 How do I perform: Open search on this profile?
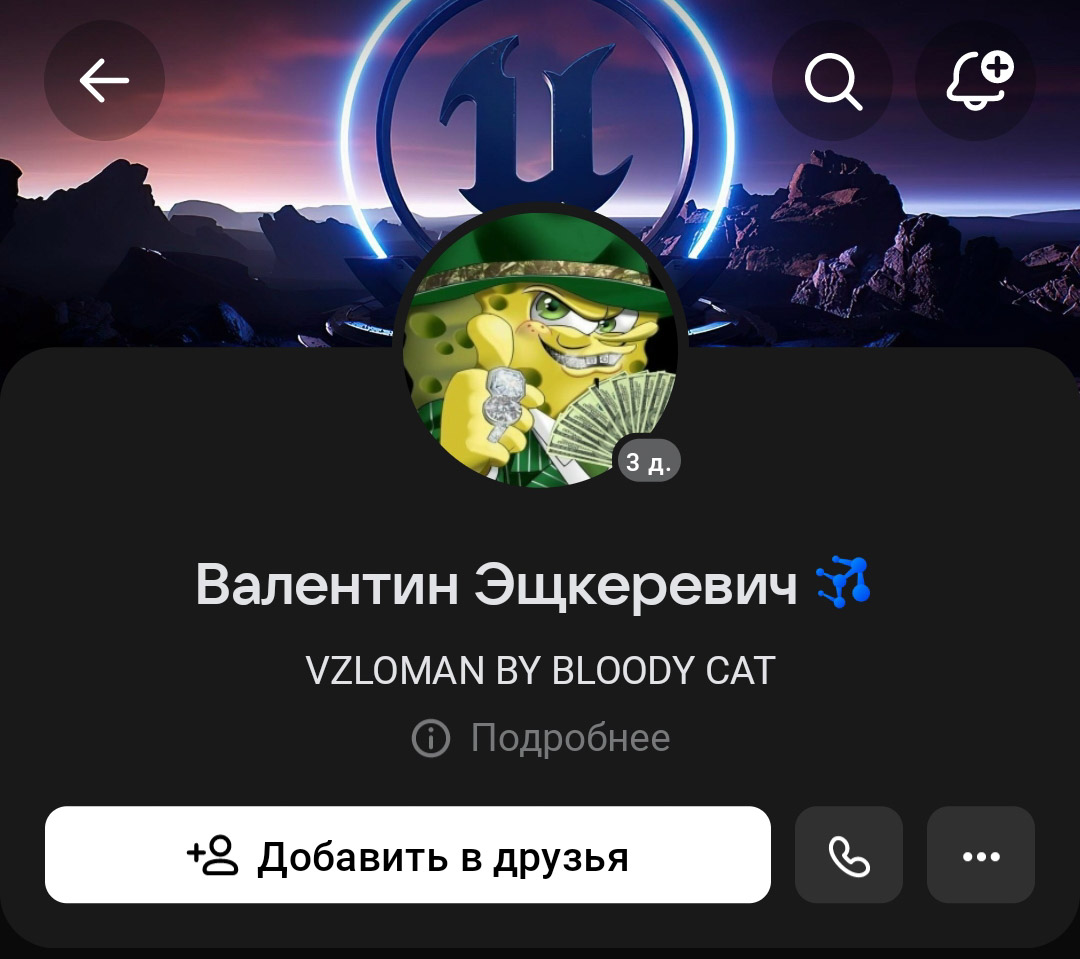pos(833,81)
